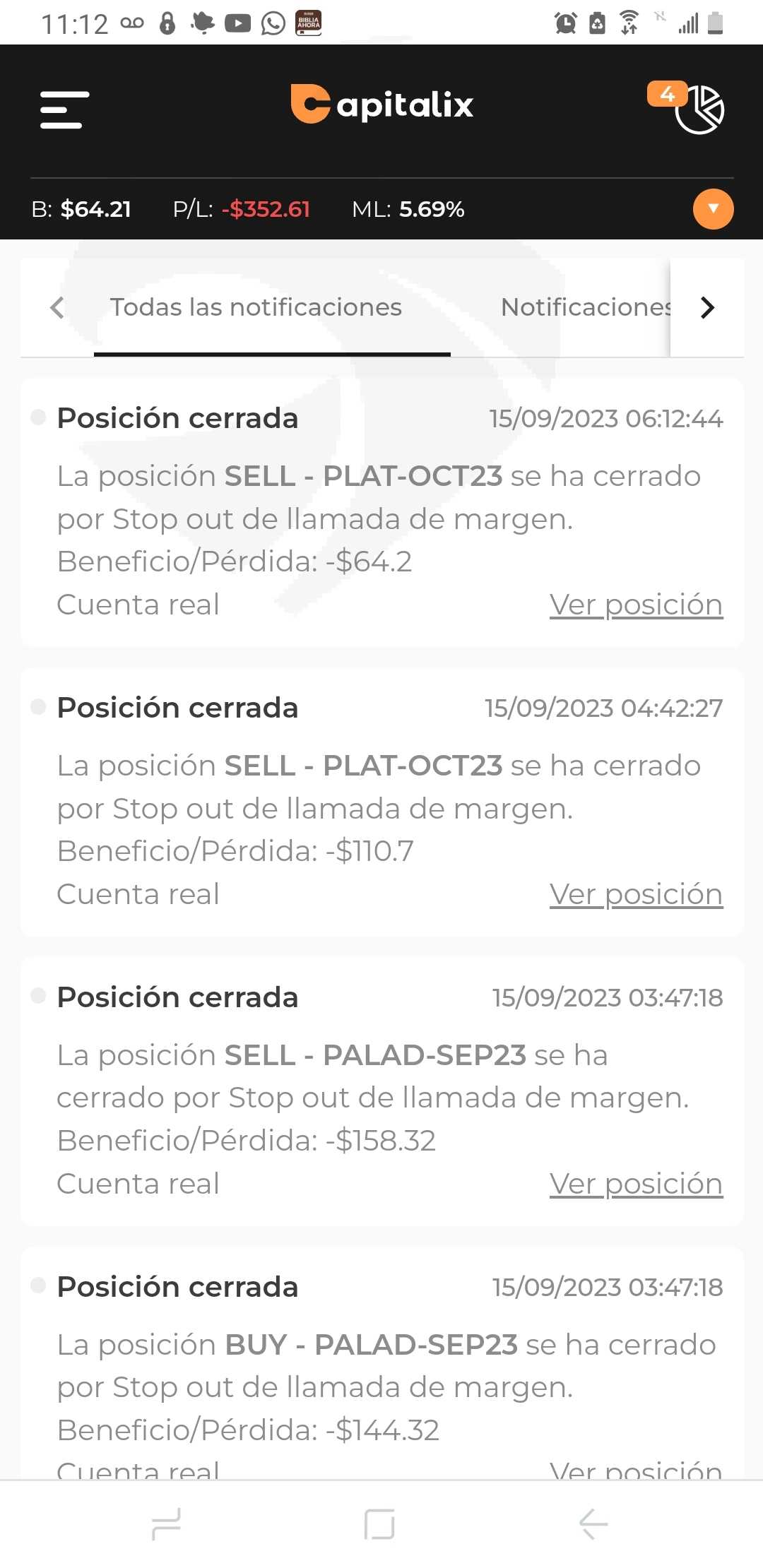This screenshot has width=763, height=1568.
Task: Open Ver posición for the -$64.2 PLAT-OCT23 loss
Action: click(x=636, y=605)
